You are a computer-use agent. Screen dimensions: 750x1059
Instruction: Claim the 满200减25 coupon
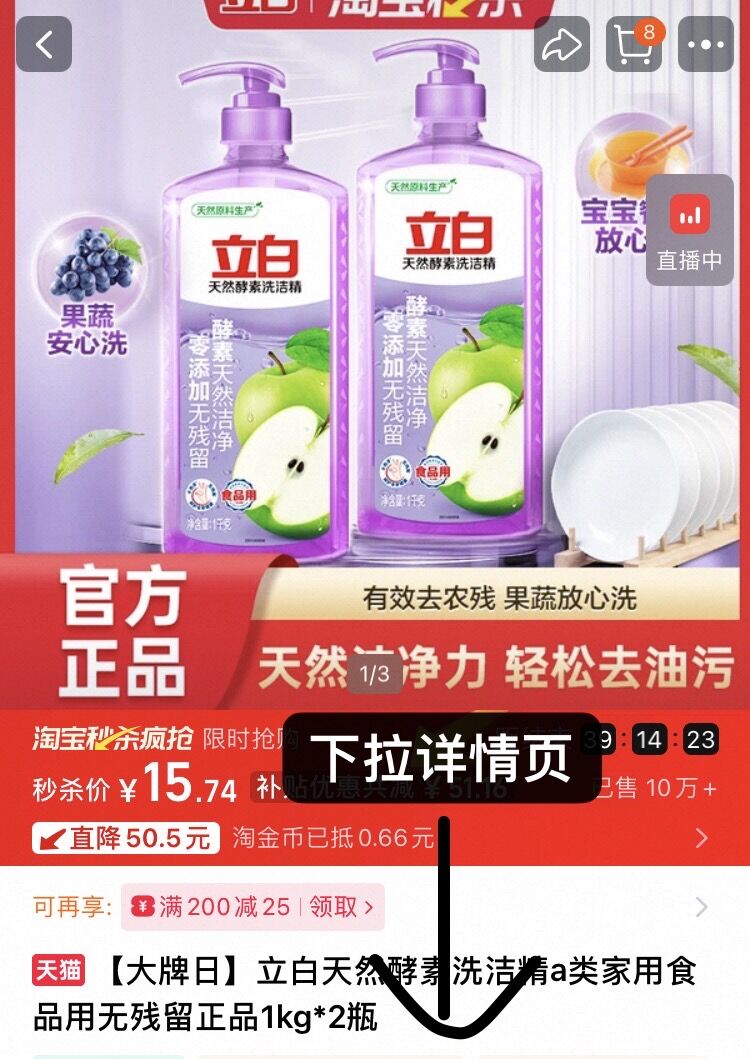[342, 907]
